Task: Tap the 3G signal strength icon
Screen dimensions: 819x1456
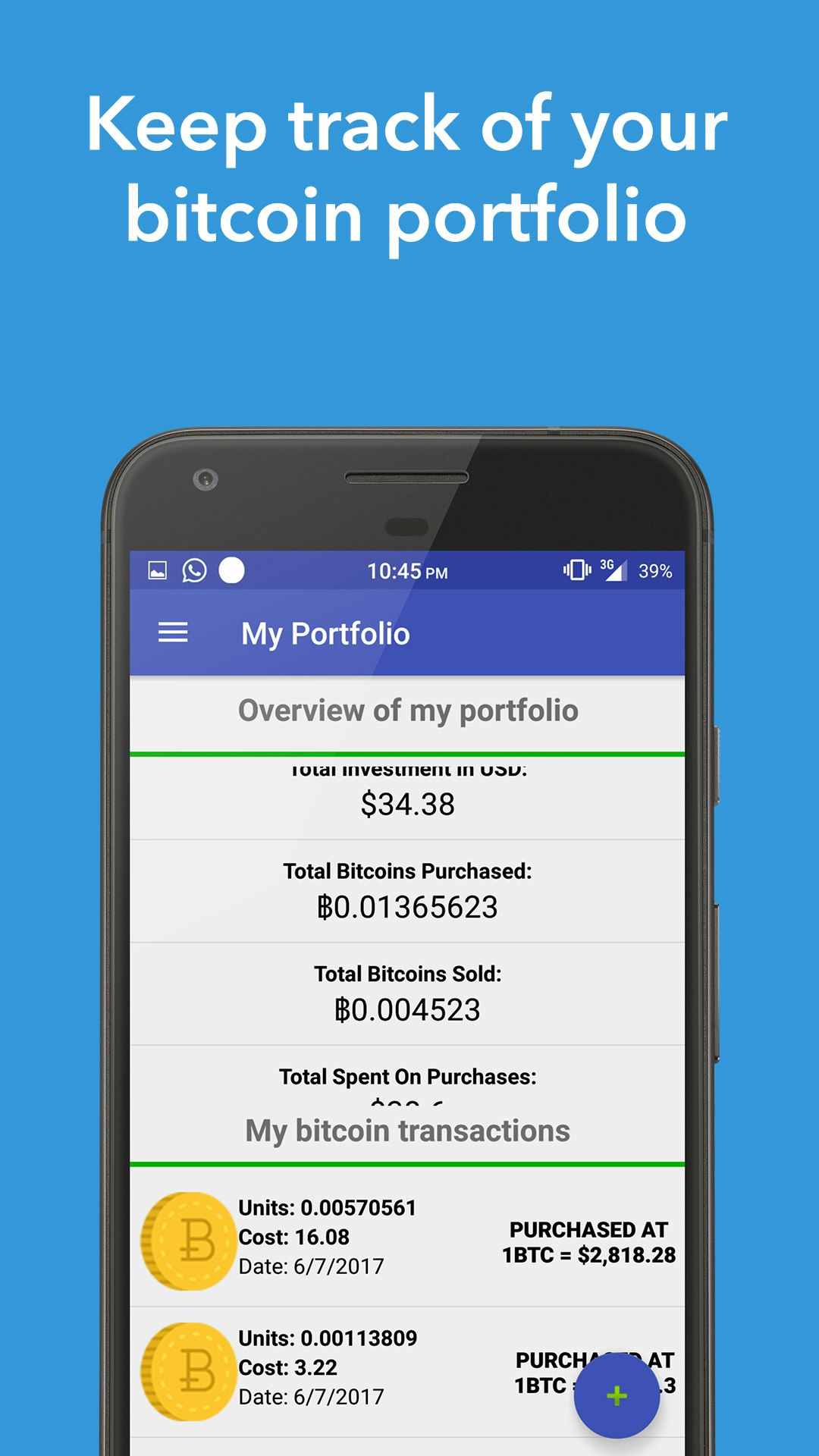Action: click(614, 571)
